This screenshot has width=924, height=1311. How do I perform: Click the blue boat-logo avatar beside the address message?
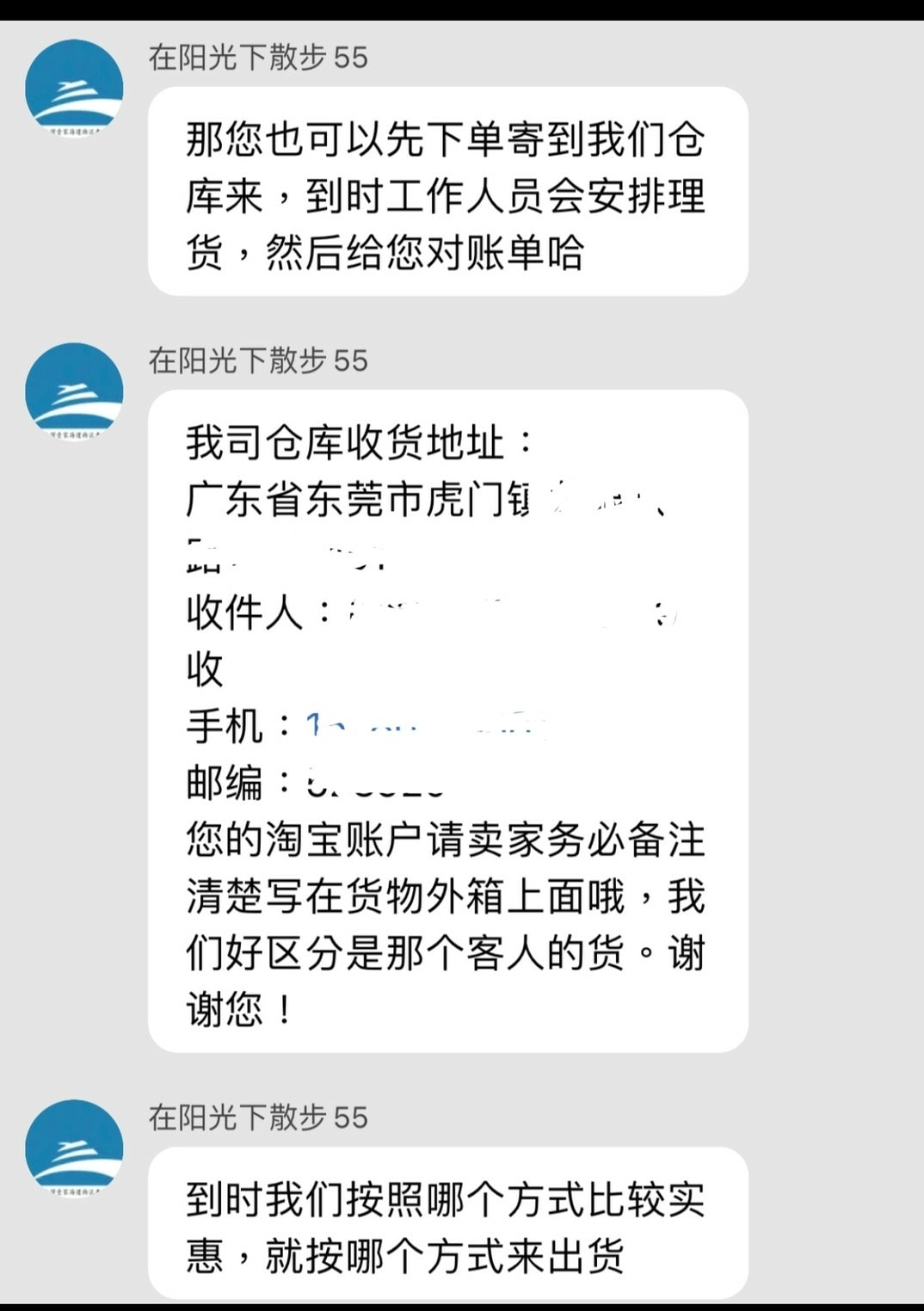coord(73,390)
